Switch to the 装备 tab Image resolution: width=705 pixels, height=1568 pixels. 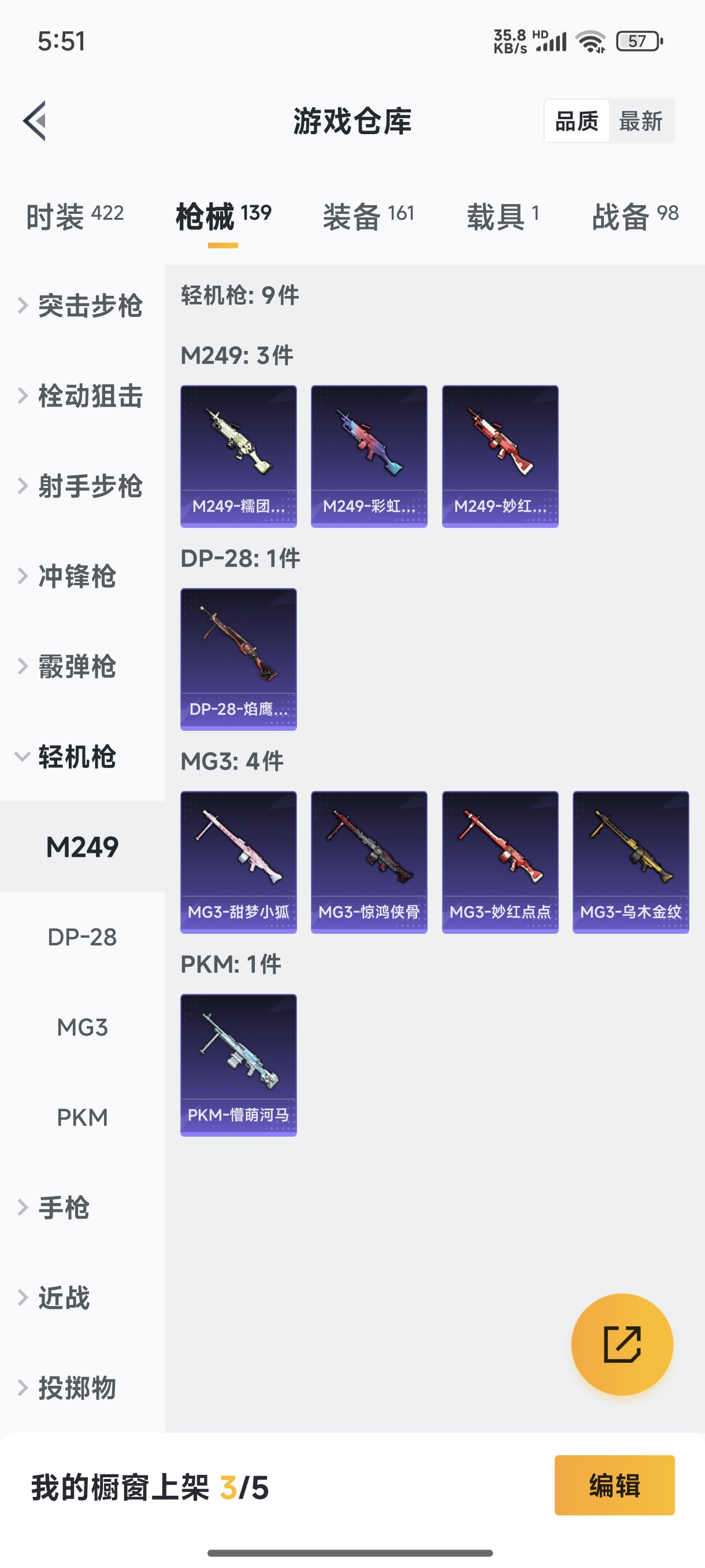(368, 216)
